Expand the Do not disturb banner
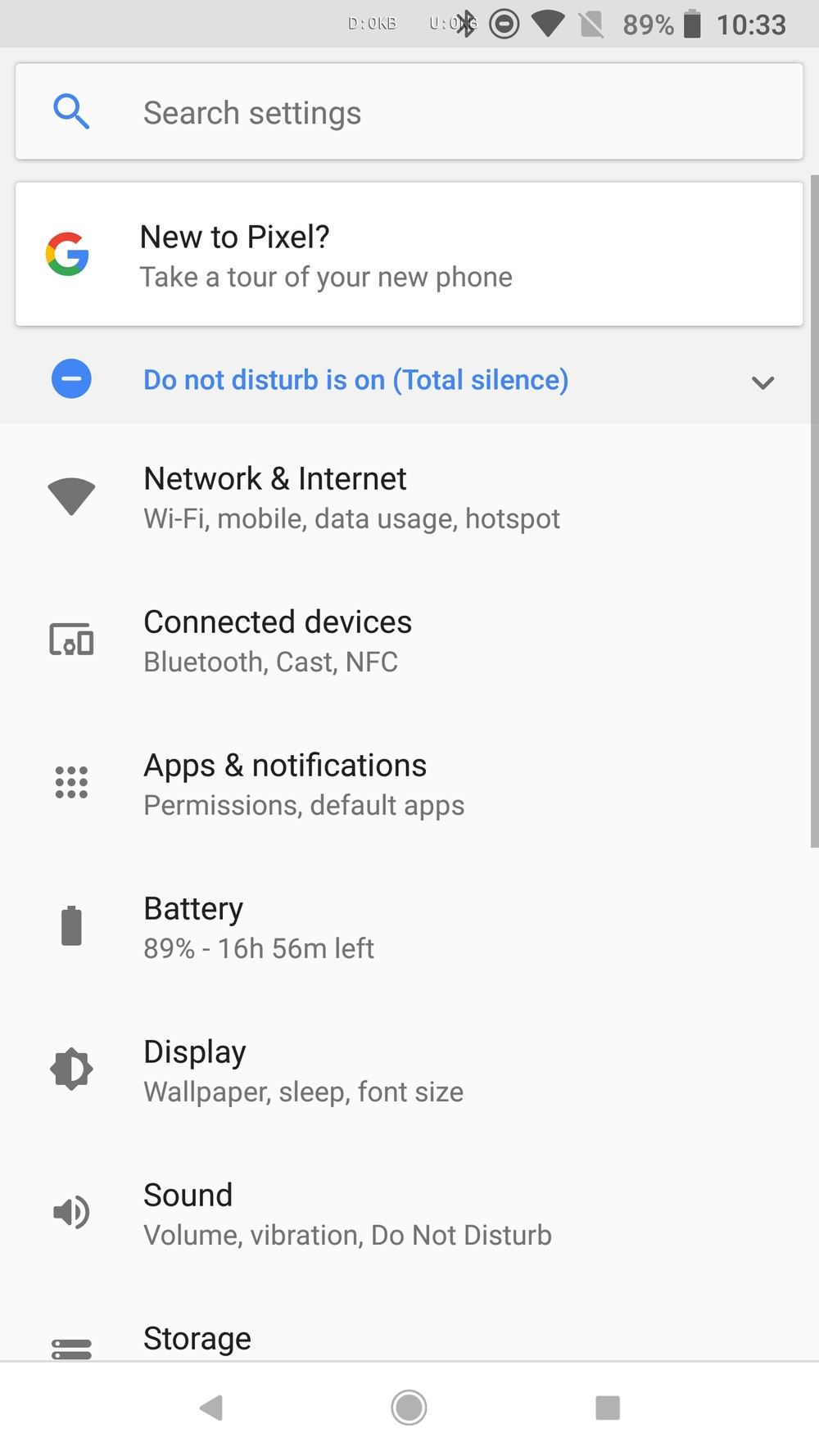 pos(762,382)
